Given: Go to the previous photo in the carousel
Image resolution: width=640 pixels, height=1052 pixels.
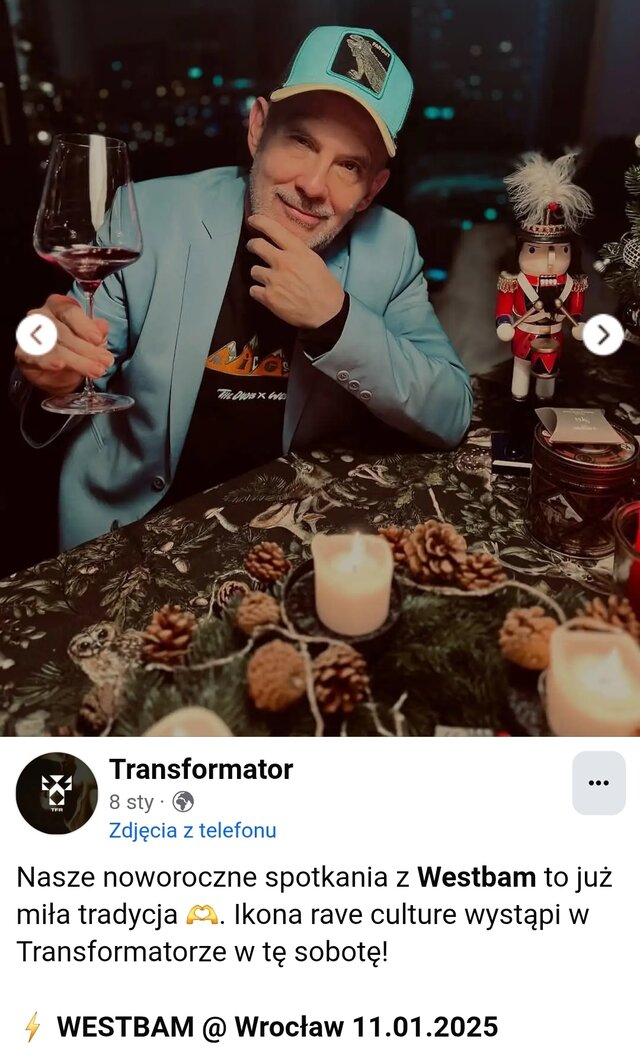Looking at the screenshot, I should pos(37,335).
